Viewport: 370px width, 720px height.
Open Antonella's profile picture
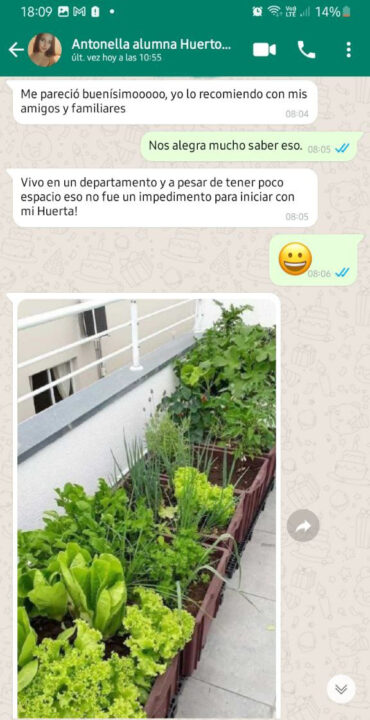click(45, 50)
